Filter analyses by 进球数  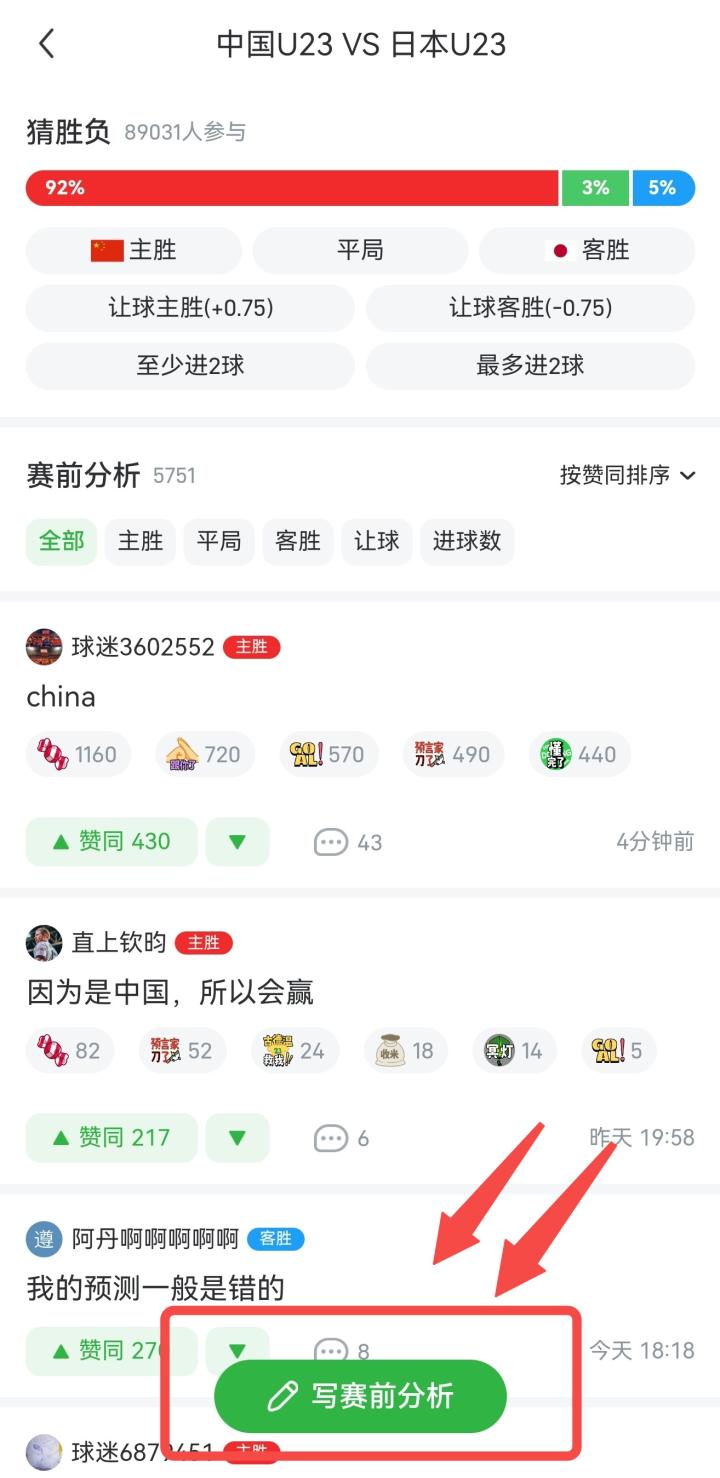pos(466,541)
